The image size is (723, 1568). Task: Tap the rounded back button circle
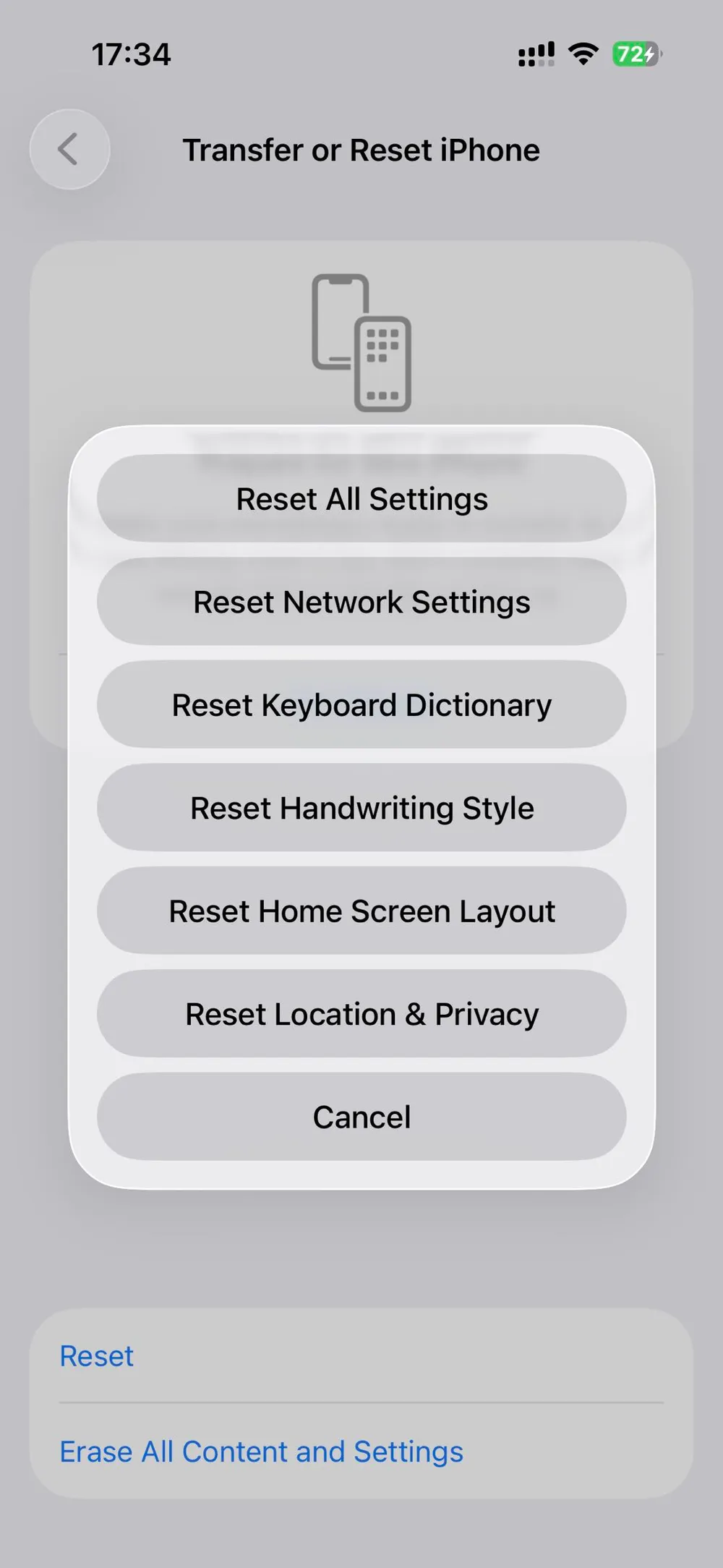pos(69,149)
